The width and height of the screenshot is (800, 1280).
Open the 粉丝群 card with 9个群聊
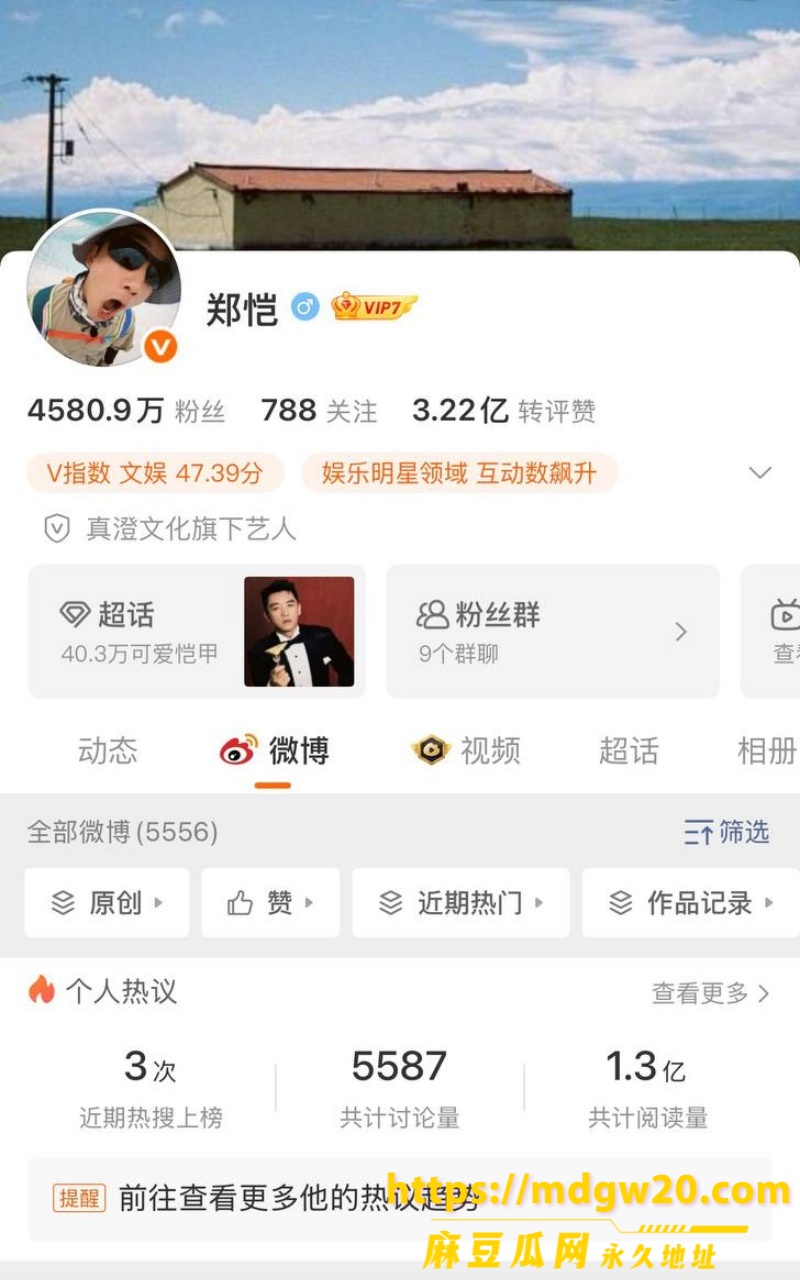pyautogui.click(x=553, y=631)
